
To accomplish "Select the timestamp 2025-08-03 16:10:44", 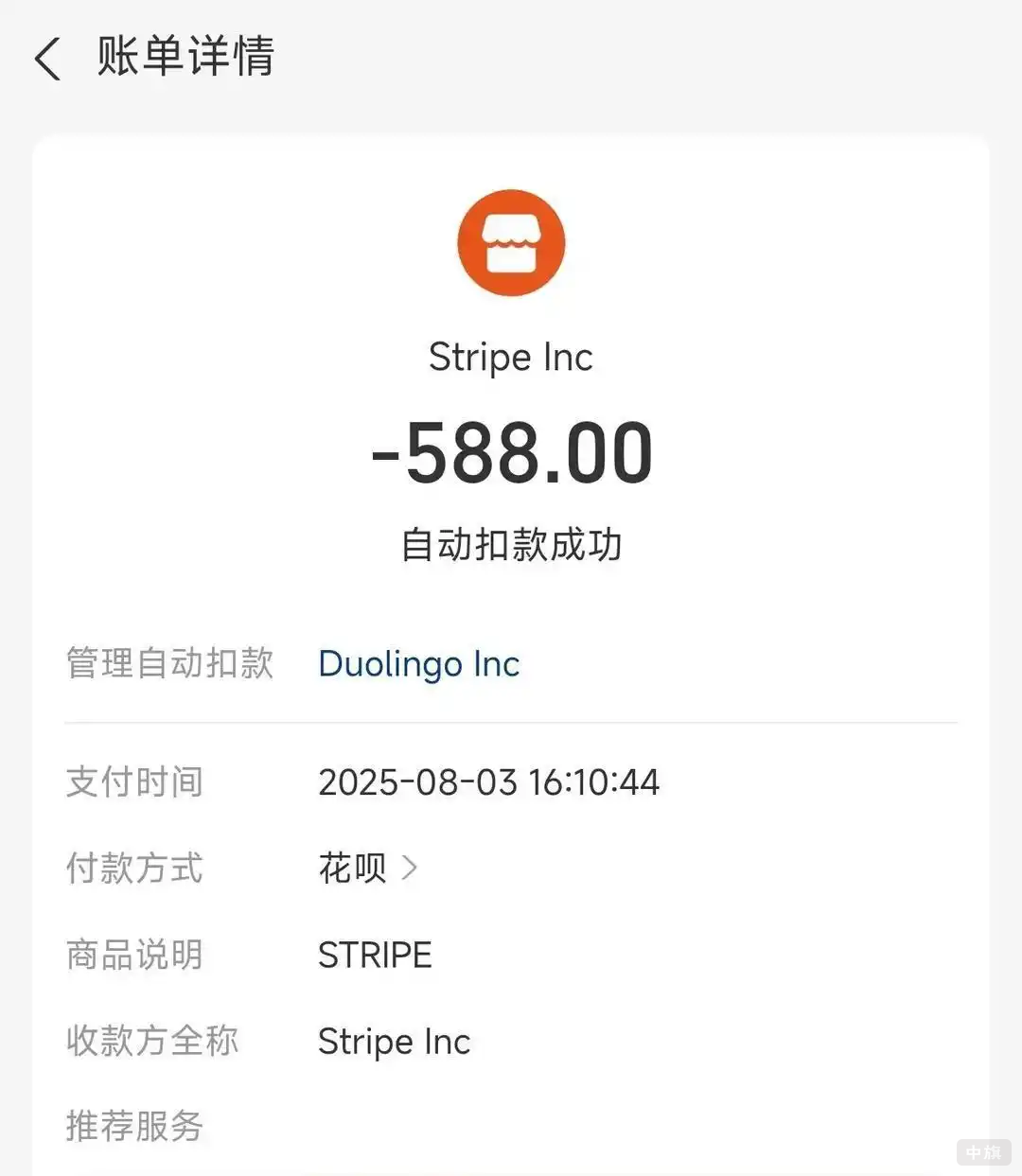I will pyautogui.click(x=489, y=782).
